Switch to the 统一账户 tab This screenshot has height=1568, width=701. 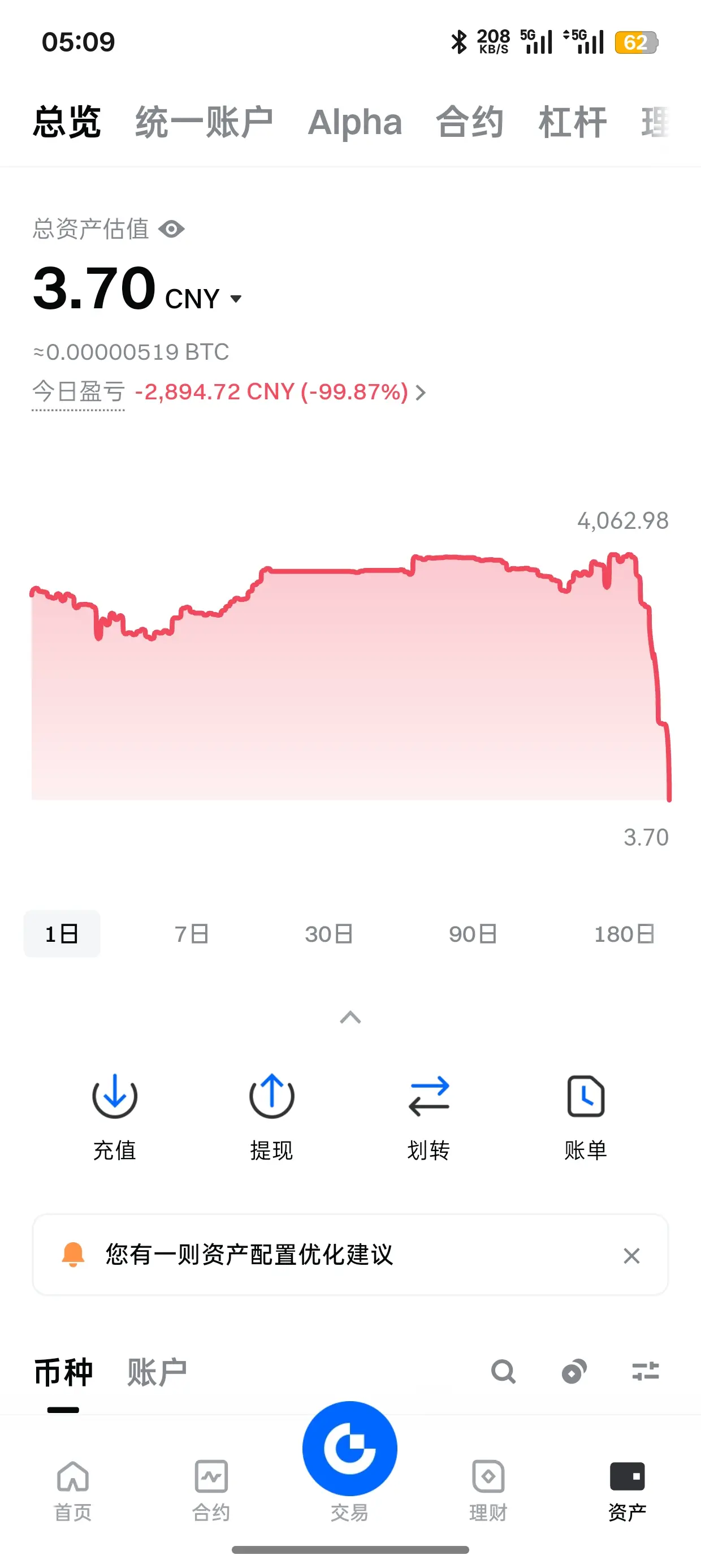point(204,122)
